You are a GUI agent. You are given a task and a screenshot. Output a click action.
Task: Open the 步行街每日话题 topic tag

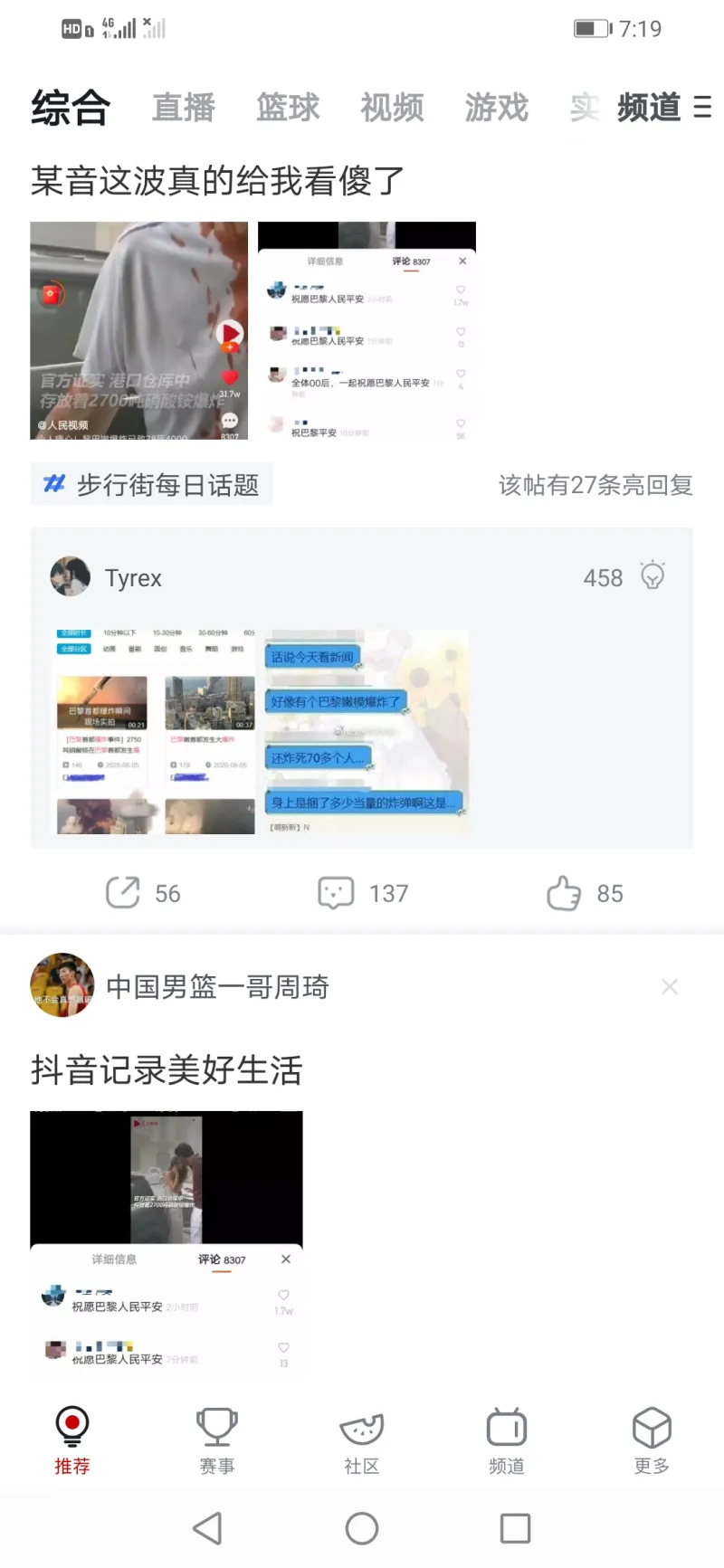[x=152, y=485]
